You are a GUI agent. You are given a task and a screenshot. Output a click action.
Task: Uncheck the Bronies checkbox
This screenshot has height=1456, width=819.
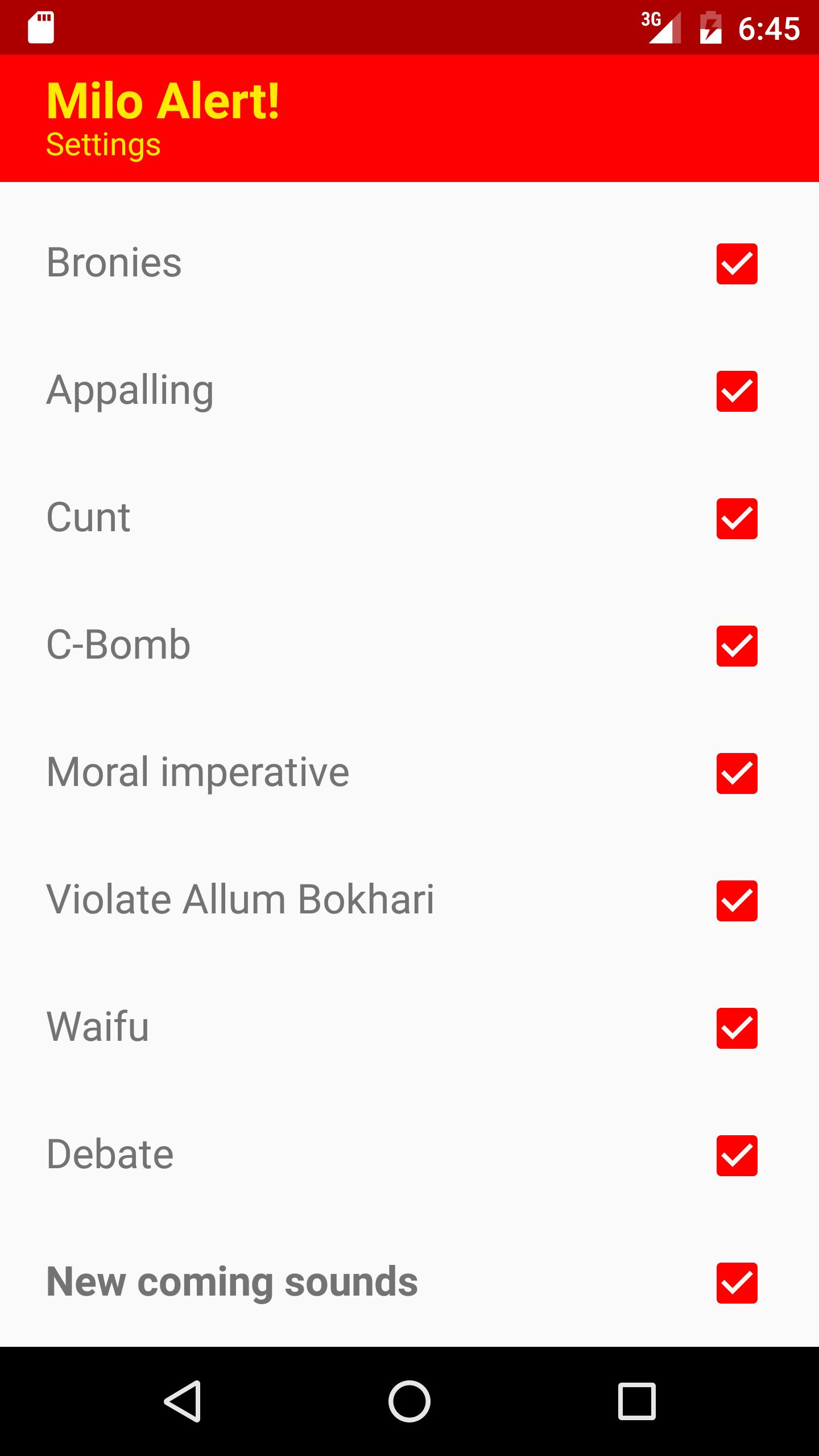click(737, 264)
